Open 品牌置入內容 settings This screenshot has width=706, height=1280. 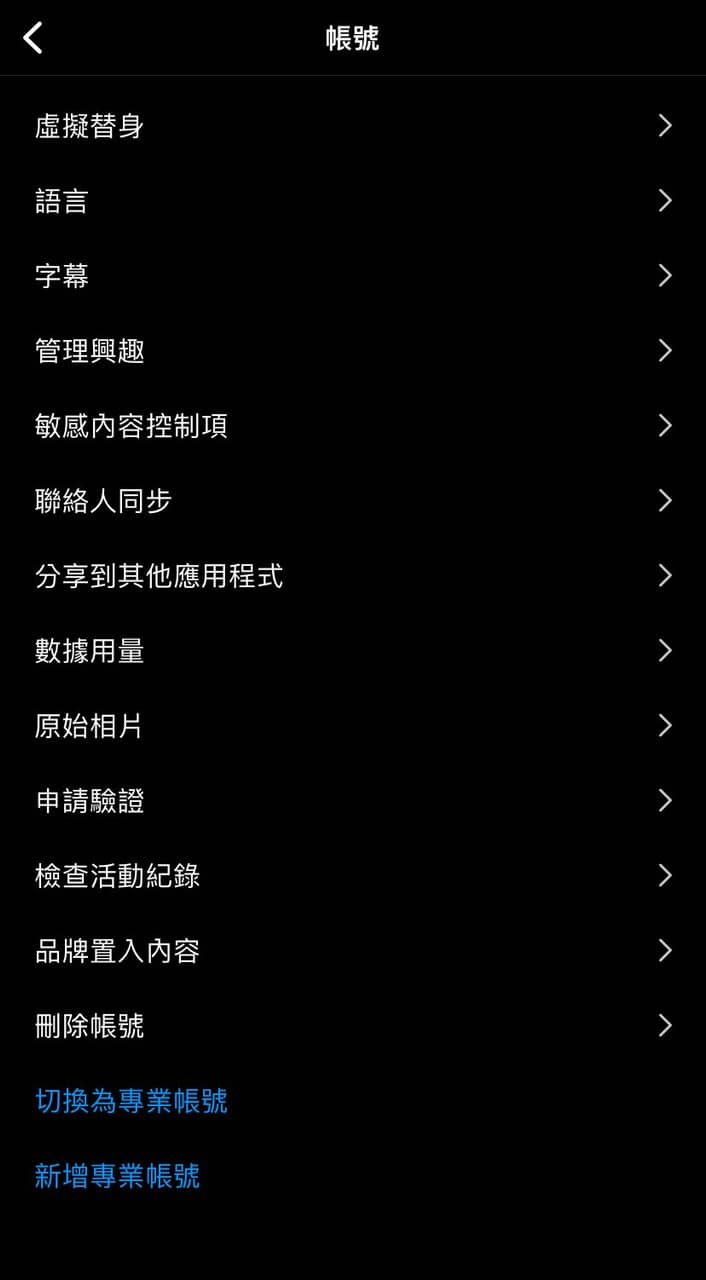click(352, 951)
